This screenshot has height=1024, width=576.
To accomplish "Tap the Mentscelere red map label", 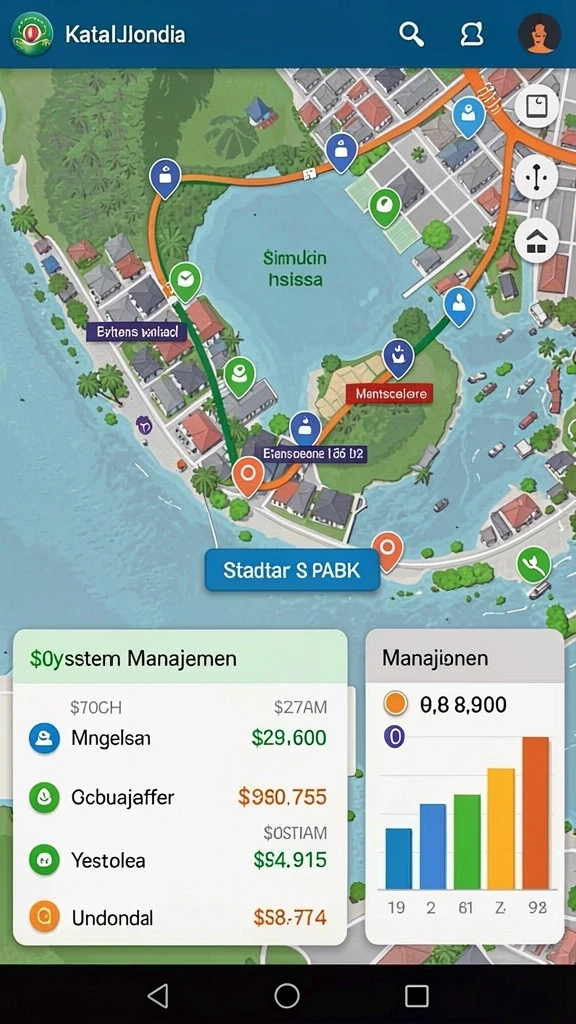I will [x=389, y=394].
